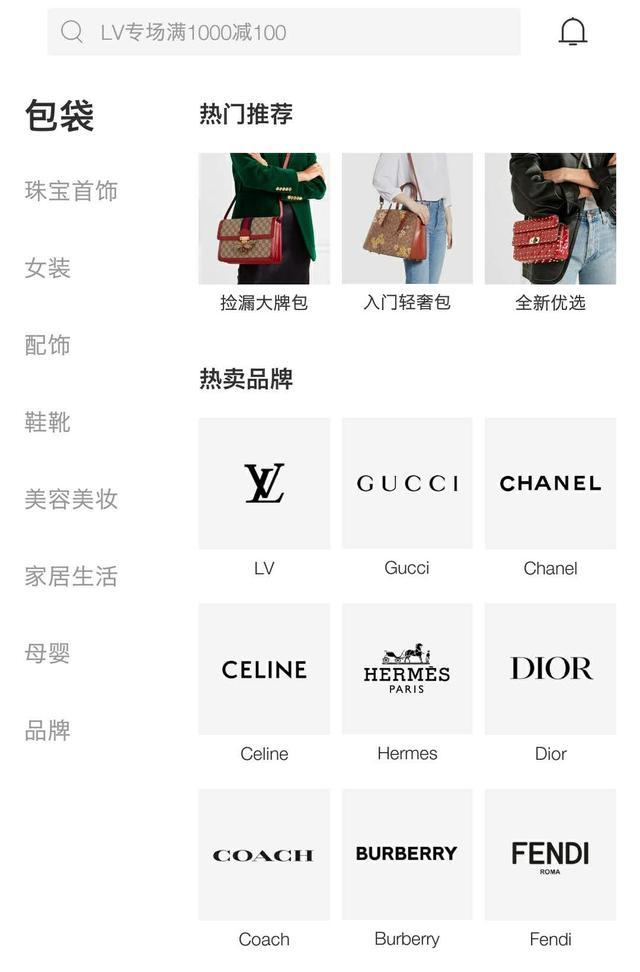Screen dimensions: 640x972
Task: Open the Hermes brand tile
Action: 407,669
